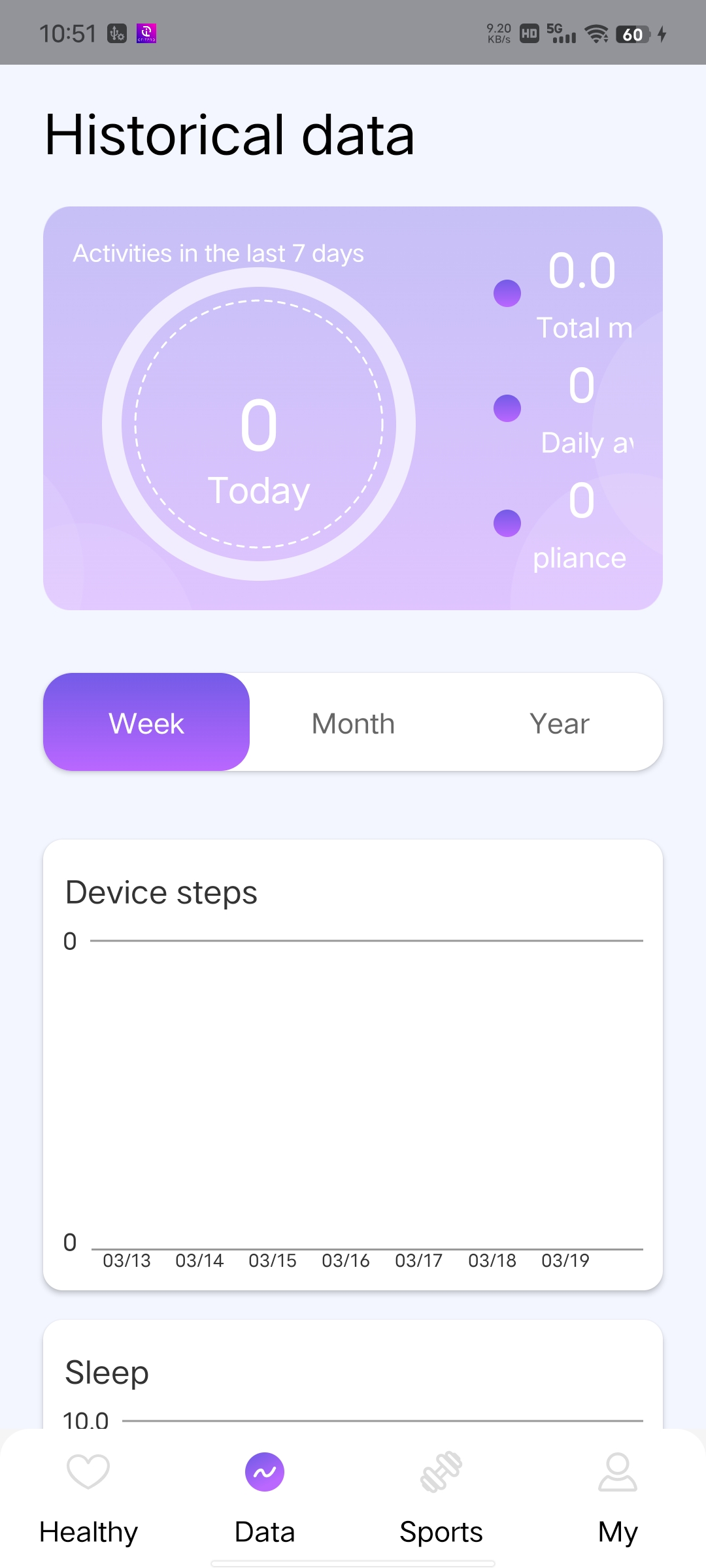Switch to the Week view
706x1568 pixels.
pyautogui.click(x=146, y=723)
